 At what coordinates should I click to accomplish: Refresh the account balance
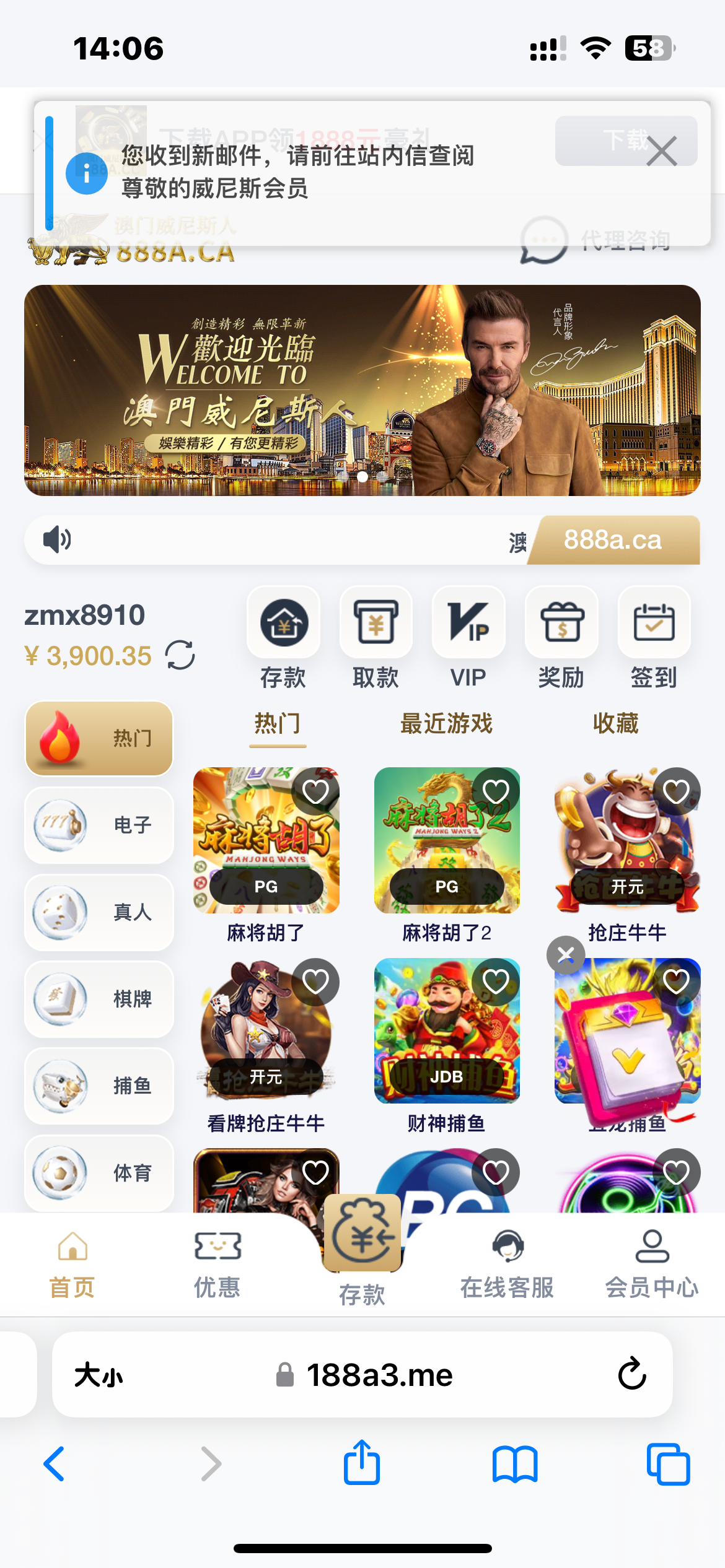coord(180,655)
